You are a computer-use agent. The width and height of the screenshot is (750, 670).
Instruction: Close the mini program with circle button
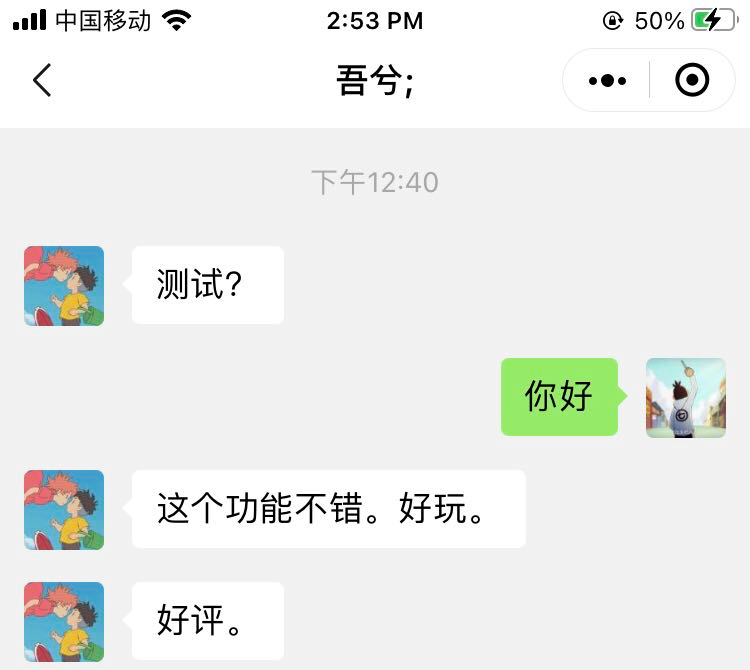coord(692,80)
